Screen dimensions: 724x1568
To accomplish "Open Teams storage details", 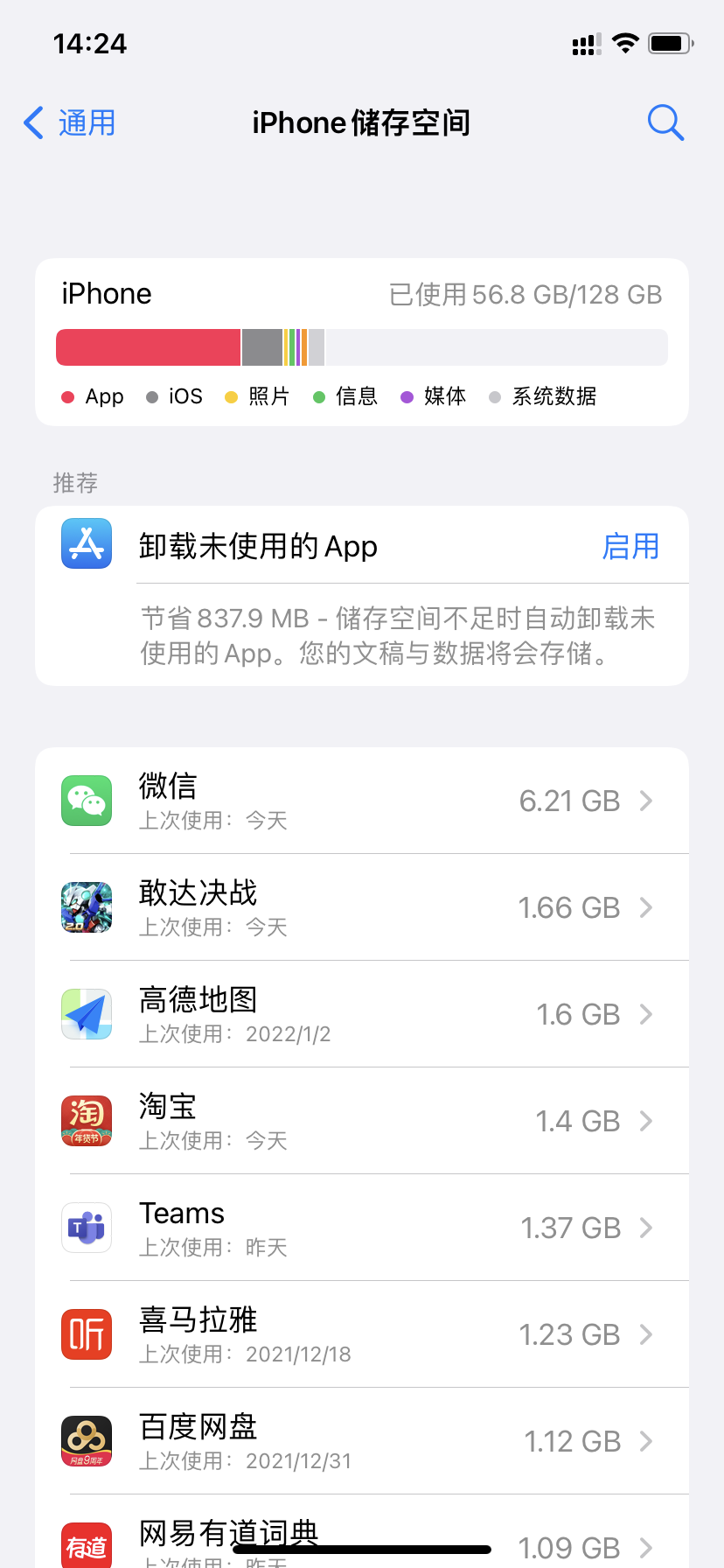I will (x=362, y=1228).
